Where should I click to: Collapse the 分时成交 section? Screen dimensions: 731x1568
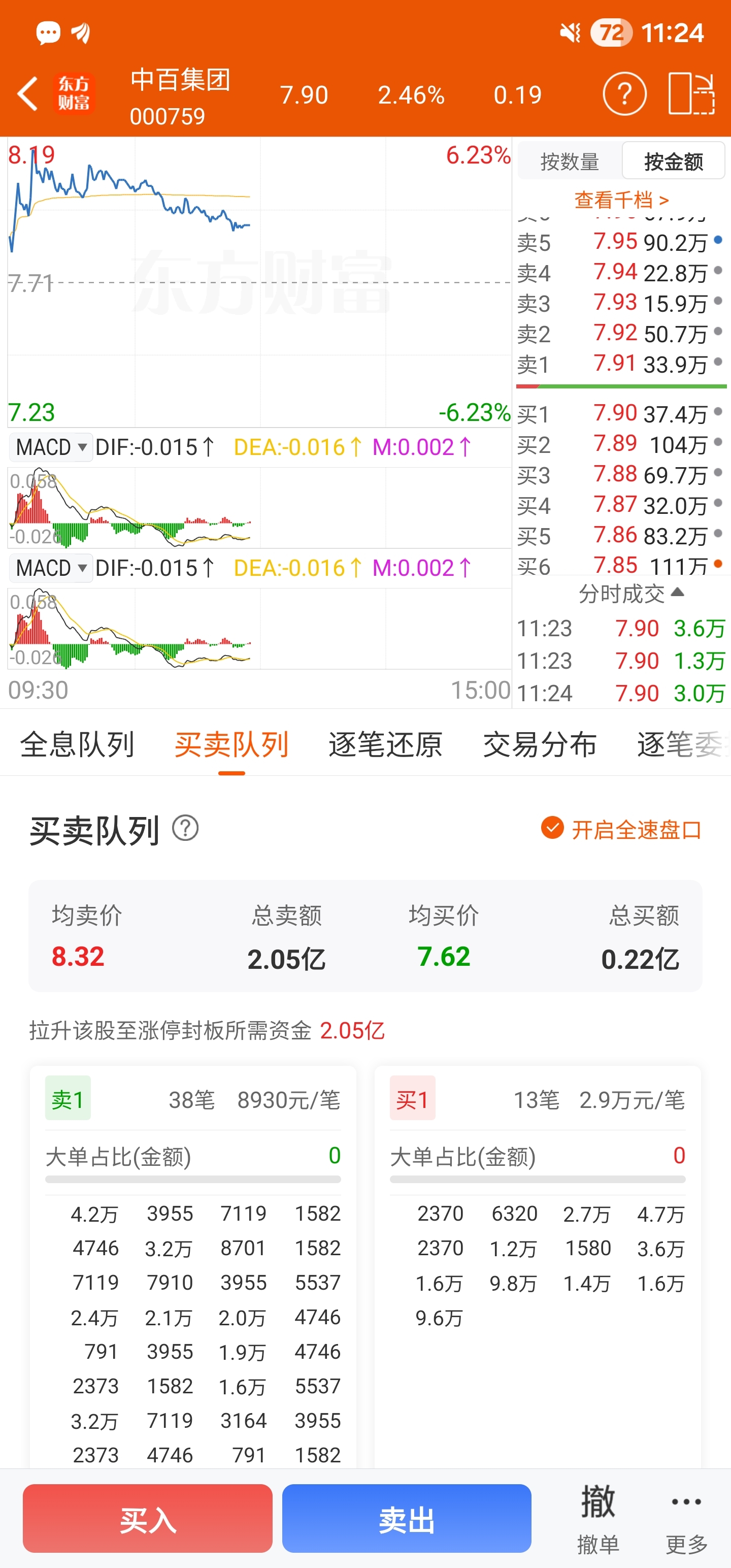click(x=631, y=593)
